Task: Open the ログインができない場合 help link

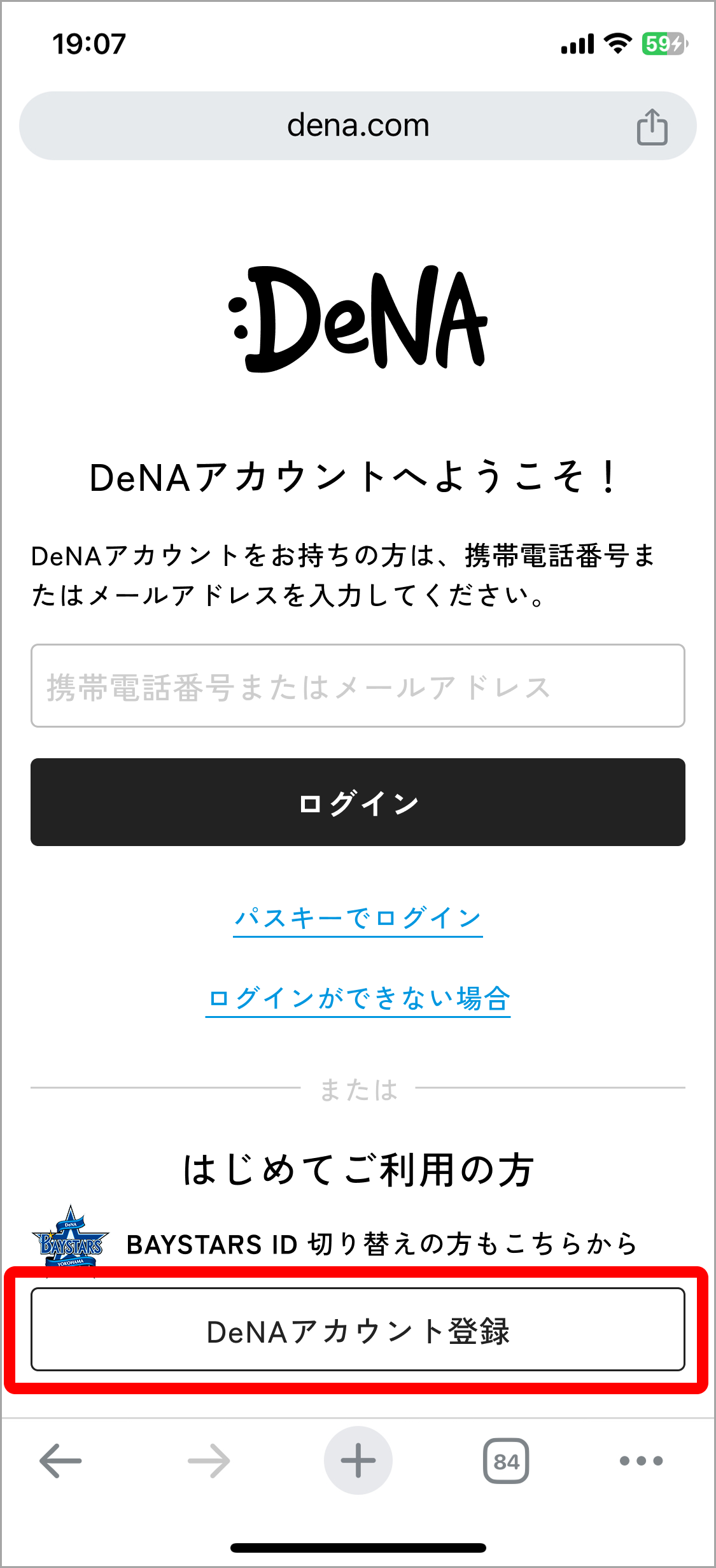Action: point(358,998)
